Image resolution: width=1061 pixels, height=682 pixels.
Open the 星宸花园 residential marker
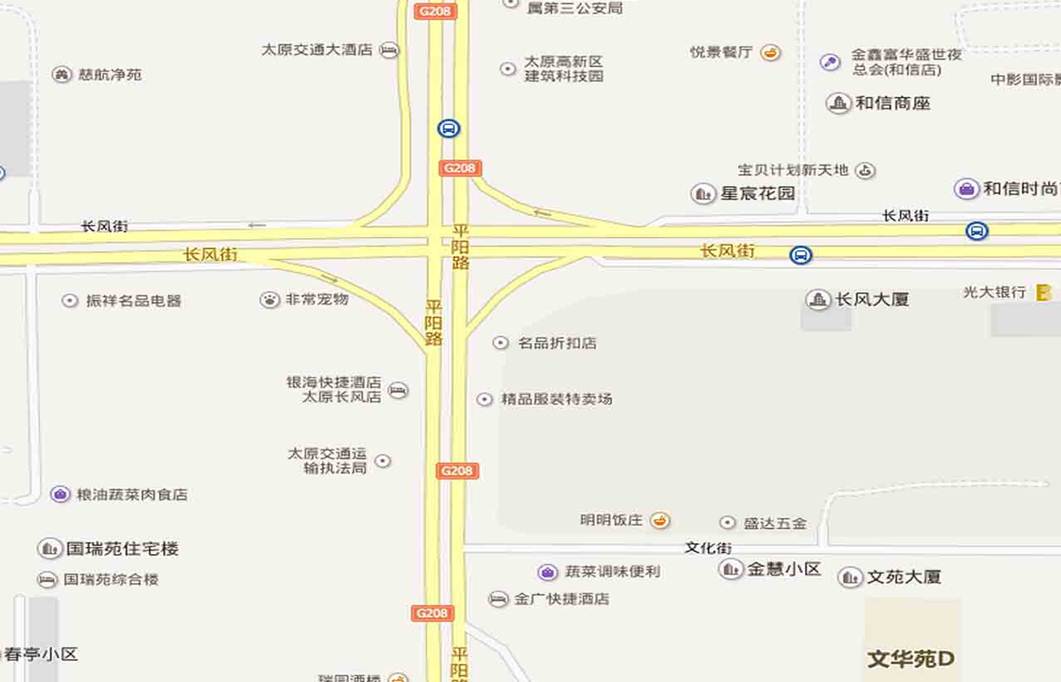[x=703, y=193]
